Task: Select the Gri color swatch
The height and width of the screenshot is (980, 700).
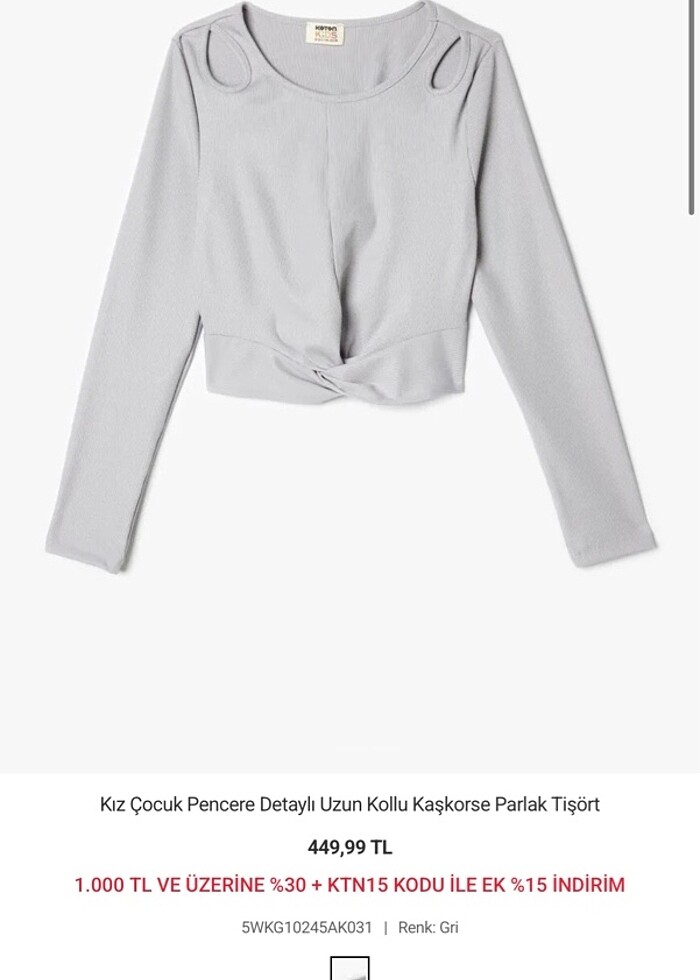Action: tap(350, 968)
